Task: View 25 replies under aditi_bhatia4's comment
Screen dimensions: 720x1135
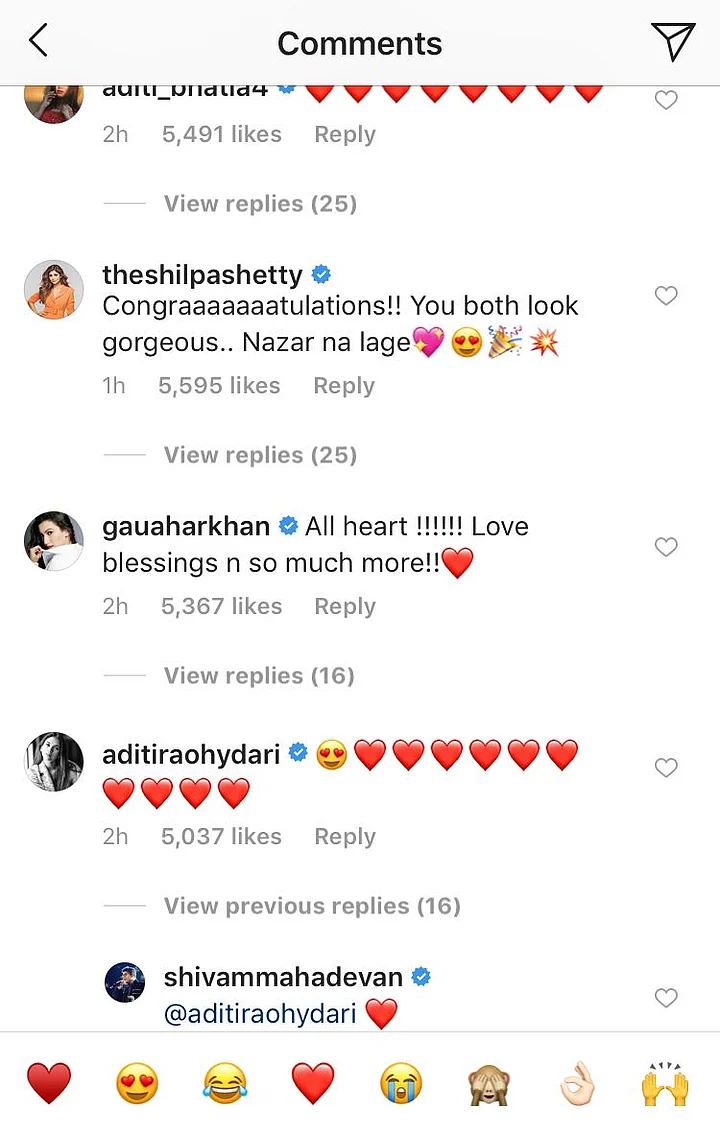Action: tap(260, 204)
